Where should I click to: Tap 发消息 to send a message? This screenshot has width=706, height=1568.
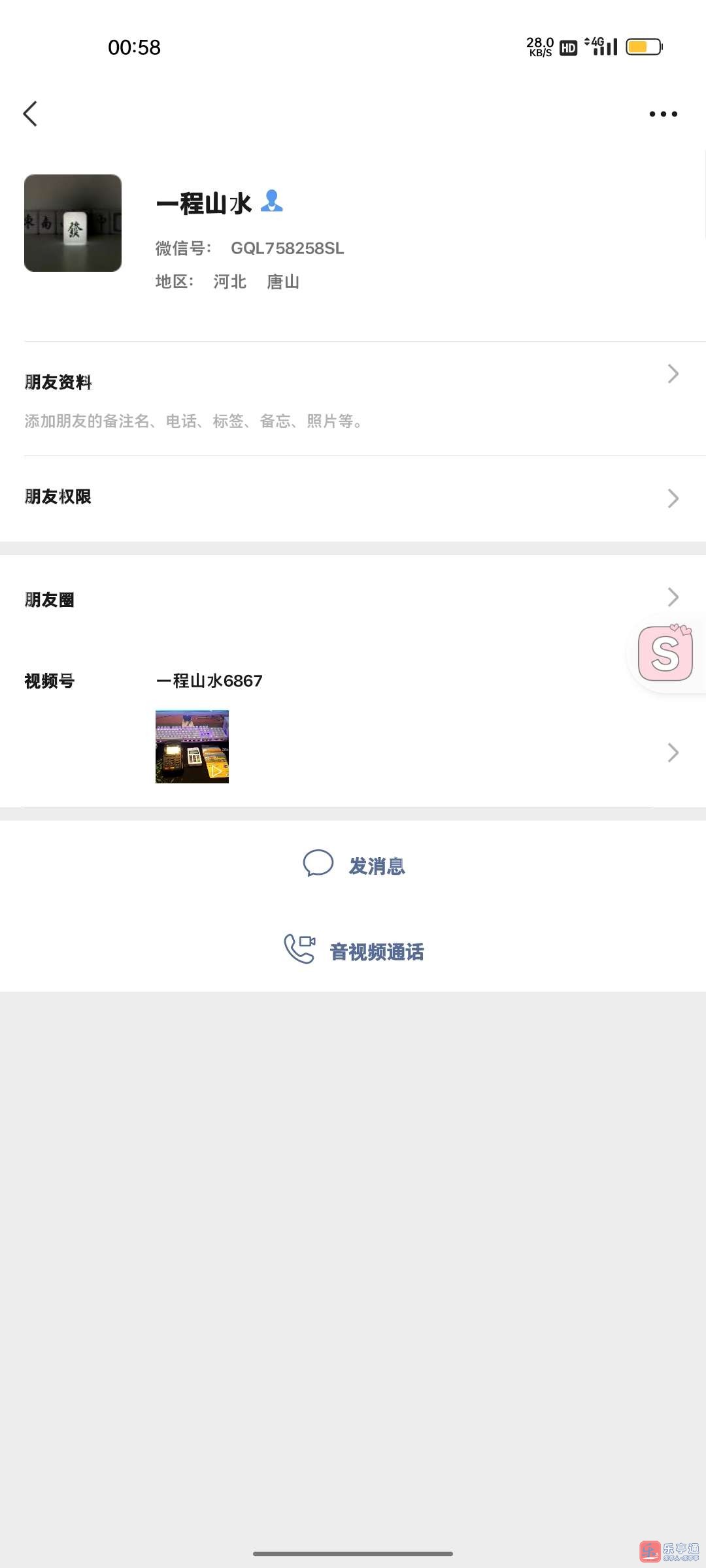354,865
